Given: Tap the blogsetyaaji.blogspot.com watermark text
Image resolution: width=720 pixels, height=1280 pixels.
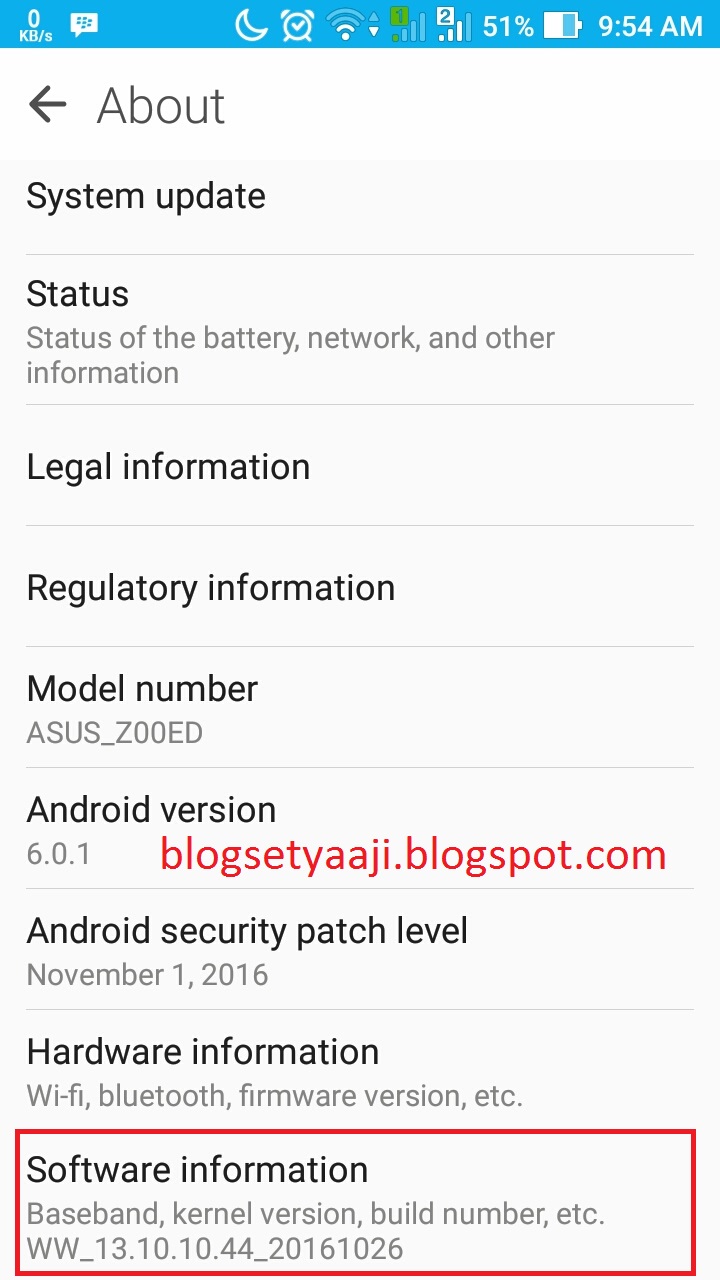Looking at the screenshot, I should pos(413,854).
